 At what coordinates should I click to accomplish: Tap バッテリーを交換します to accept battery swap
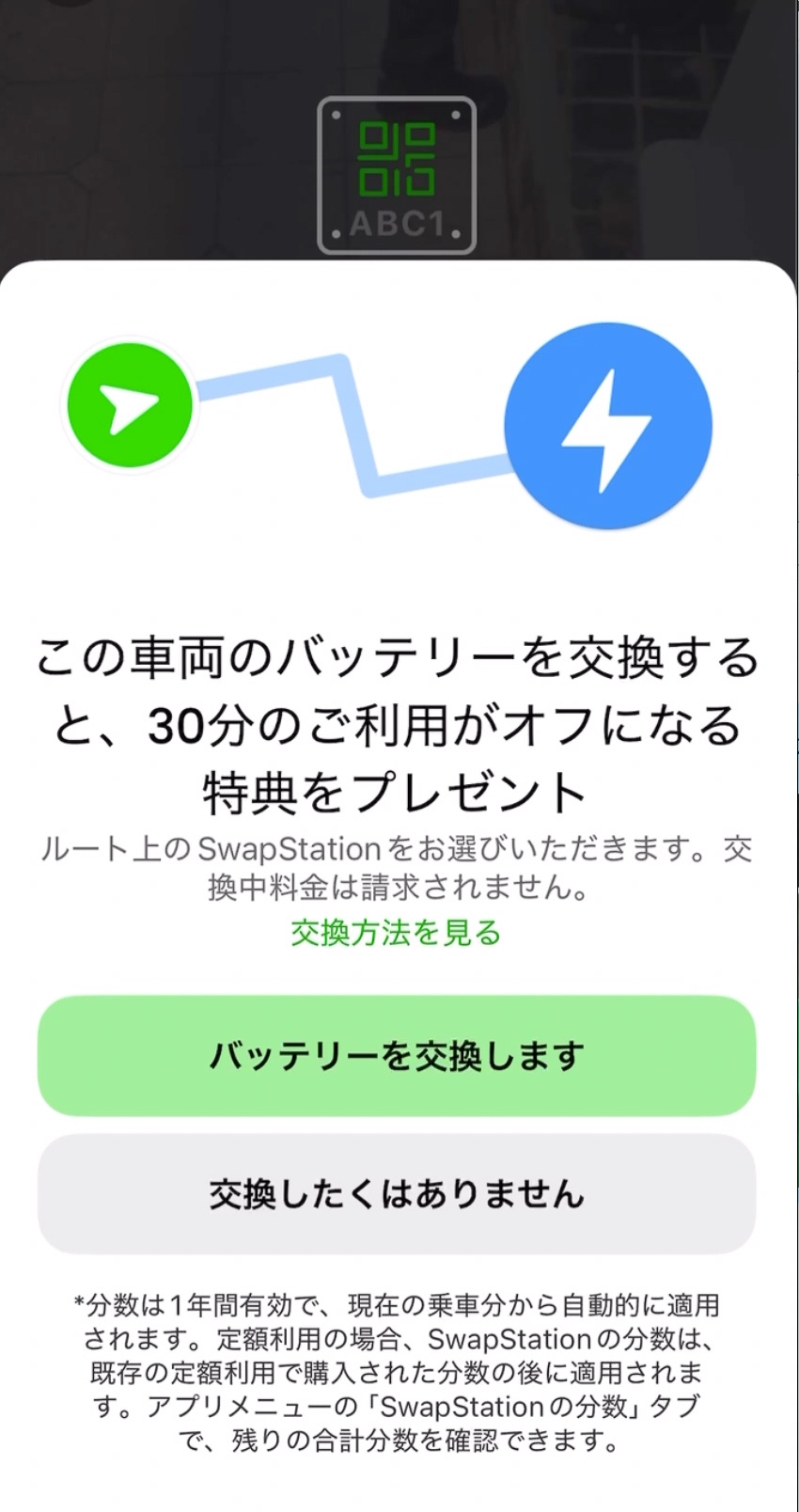pos(397,1055)
